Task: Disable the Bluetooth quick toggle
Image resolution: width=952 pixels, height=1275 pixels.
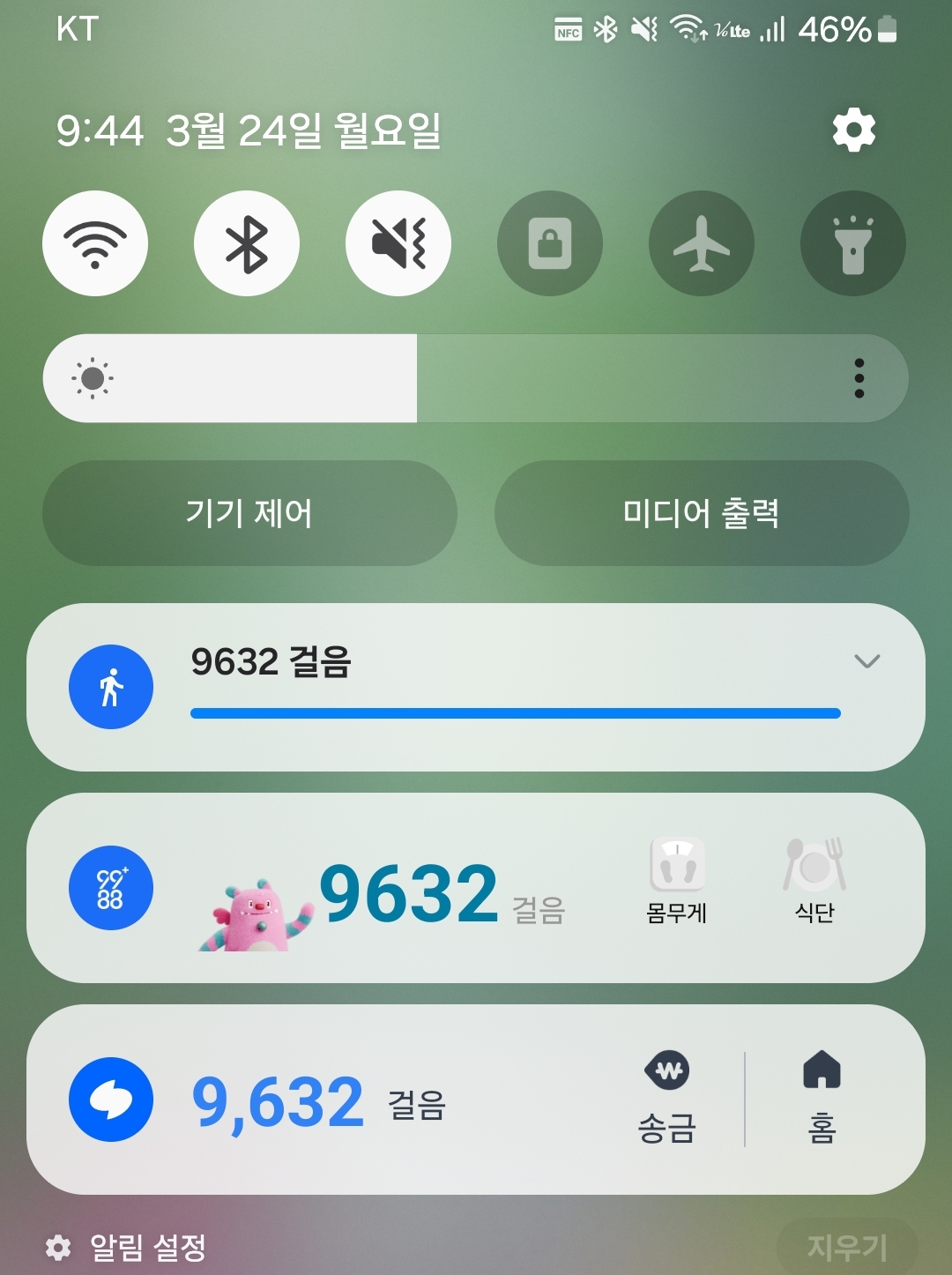Action: pyautogui.click(x=247, y=243)
